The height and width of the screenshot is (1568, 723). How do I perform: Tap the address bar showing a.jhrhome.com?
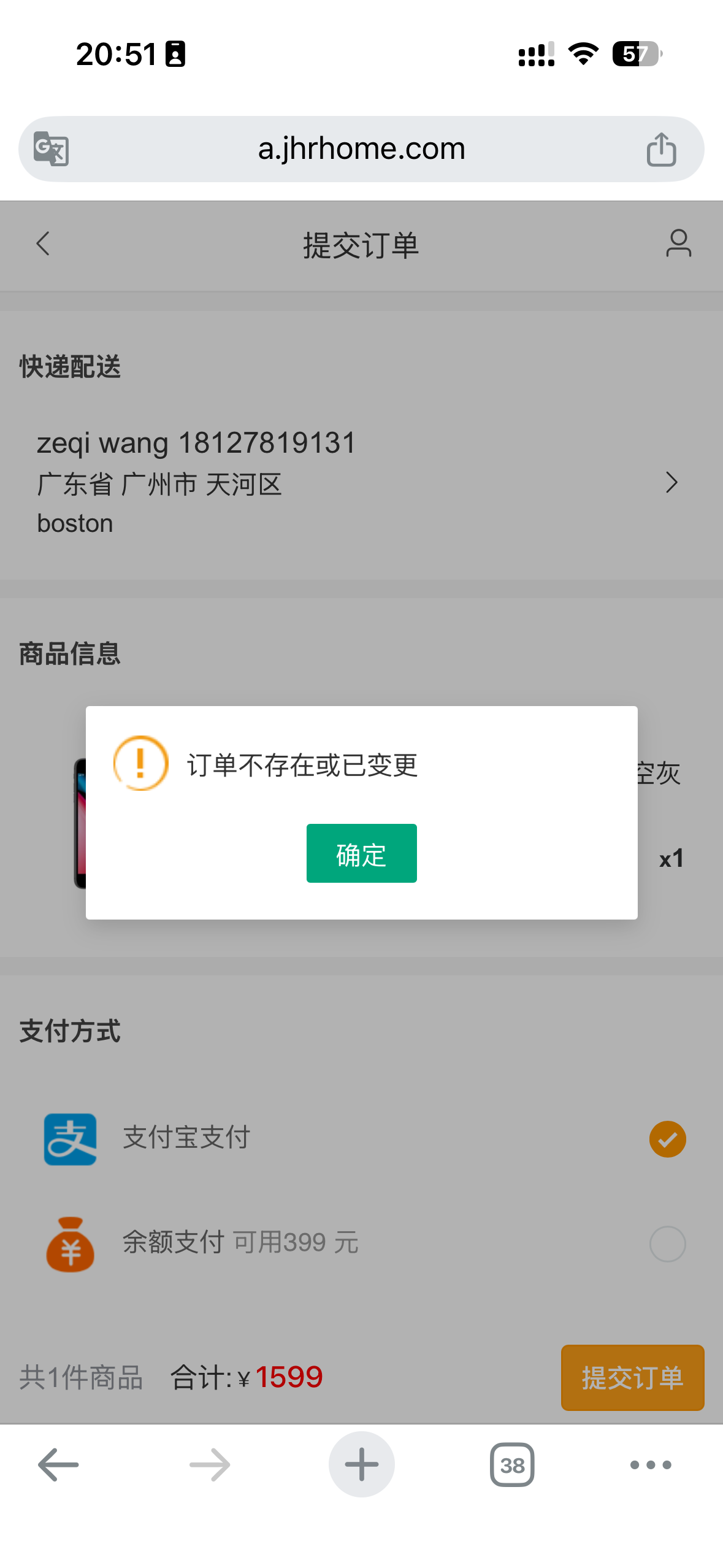click(x=361, y=148)
